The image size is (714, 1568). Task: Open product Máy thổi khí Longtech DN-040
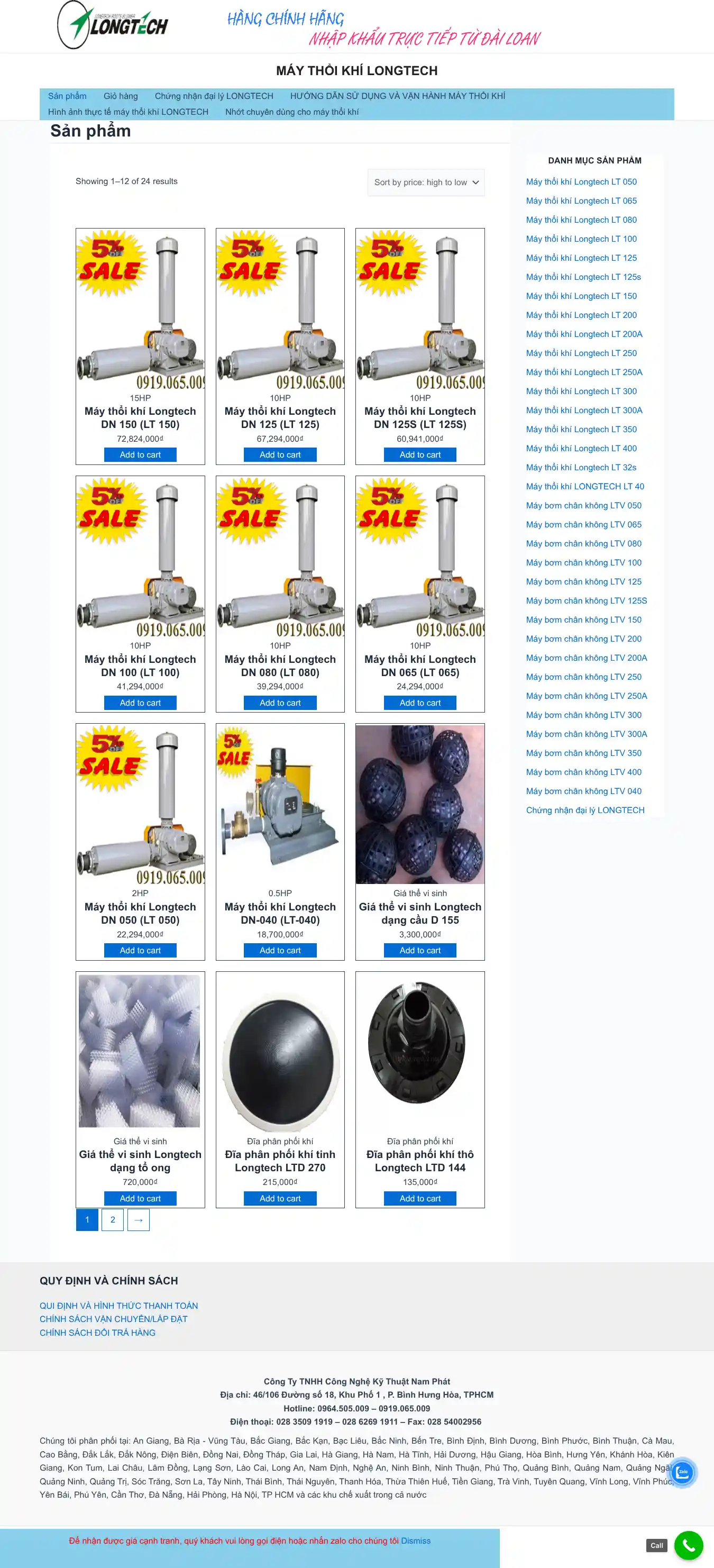point(280,913)
